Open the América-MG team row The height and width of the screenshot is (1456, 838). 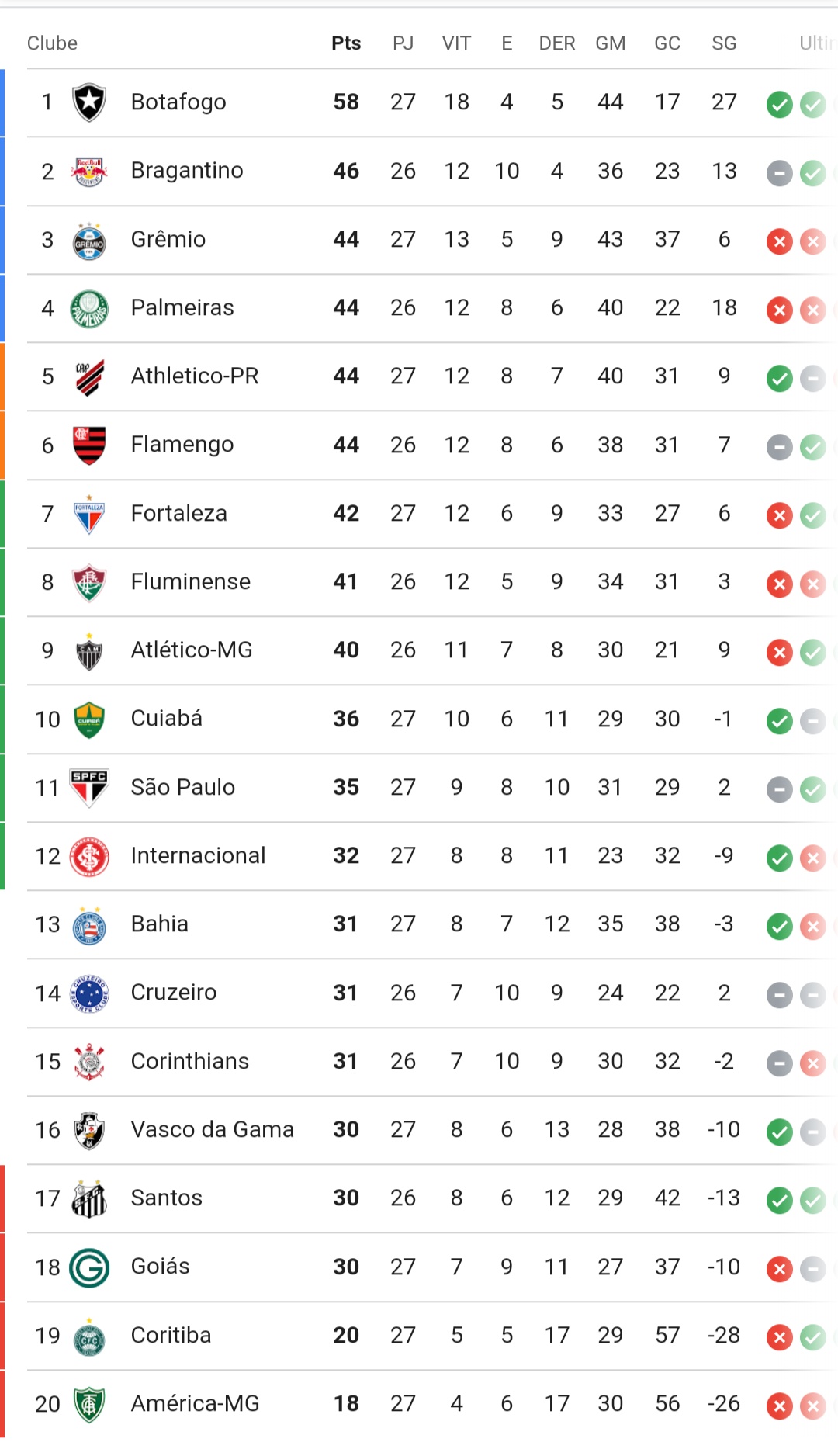click(419, 1403)
